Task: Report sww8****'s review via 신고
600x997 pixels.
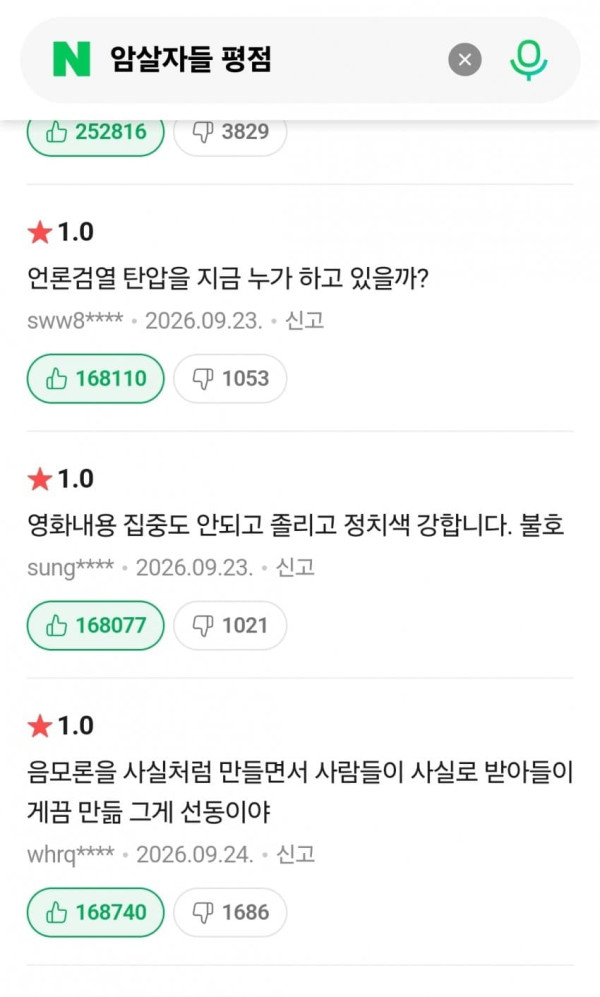Action: click(x=304, y=320)
